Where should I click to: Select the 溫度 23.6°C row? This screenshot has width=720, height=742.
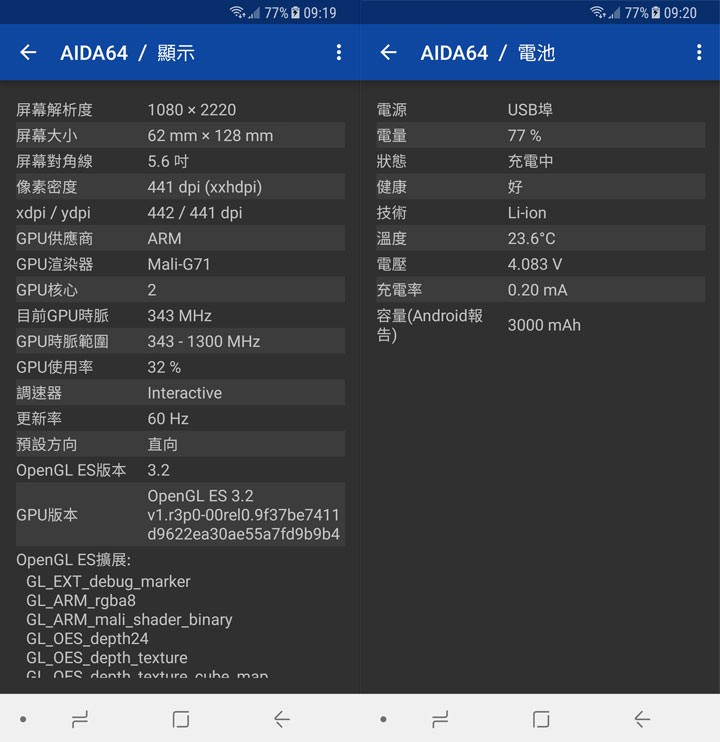point(540,238)
